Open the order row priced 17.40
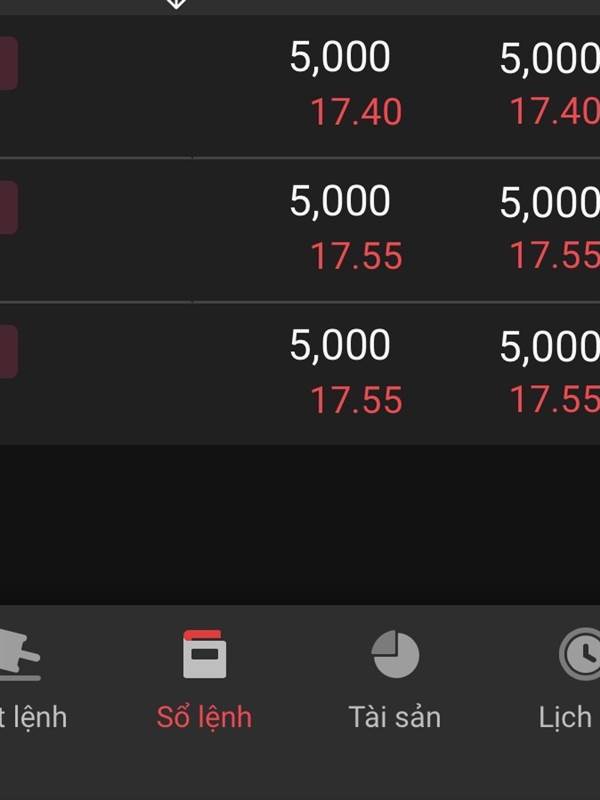 [300, 86]
